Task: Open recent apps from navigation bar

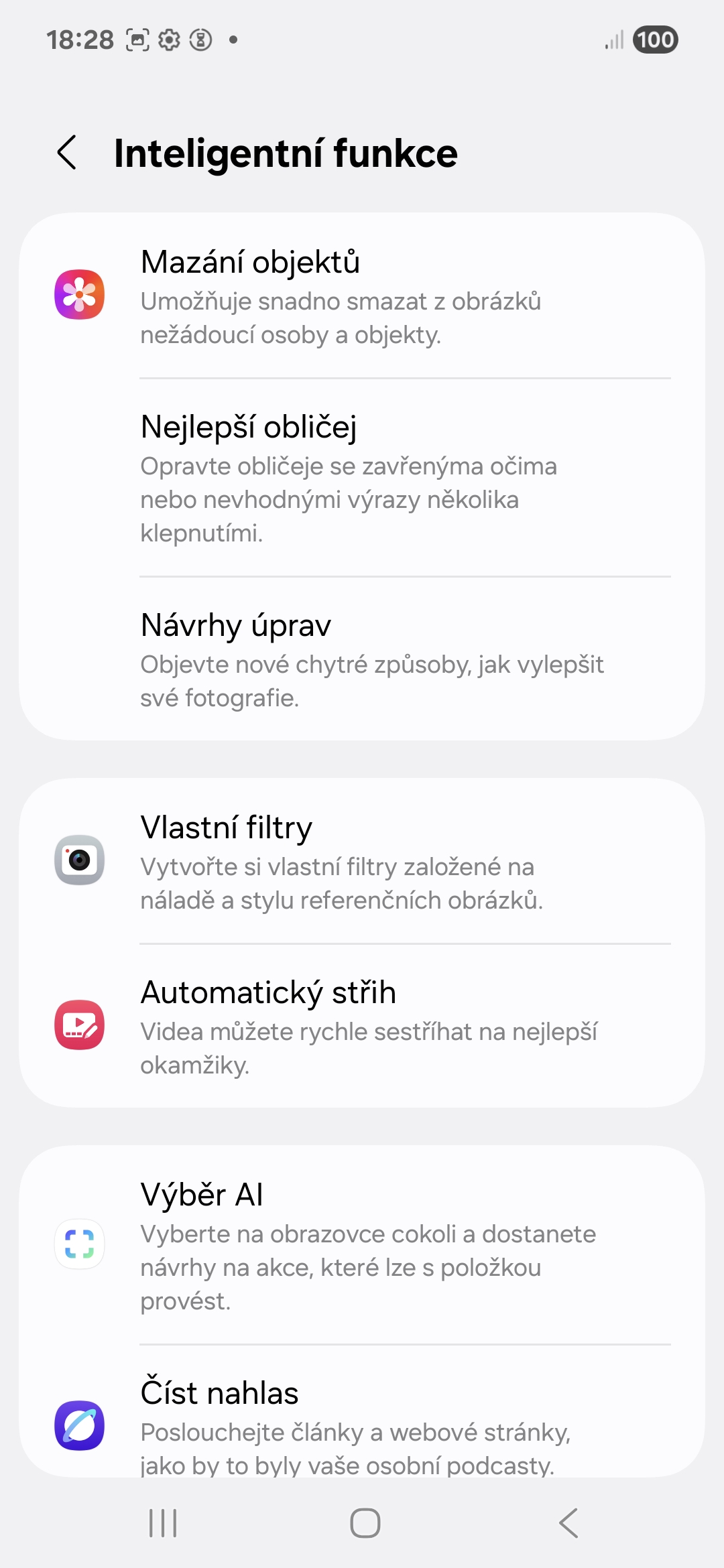Action: point(163,1523)
